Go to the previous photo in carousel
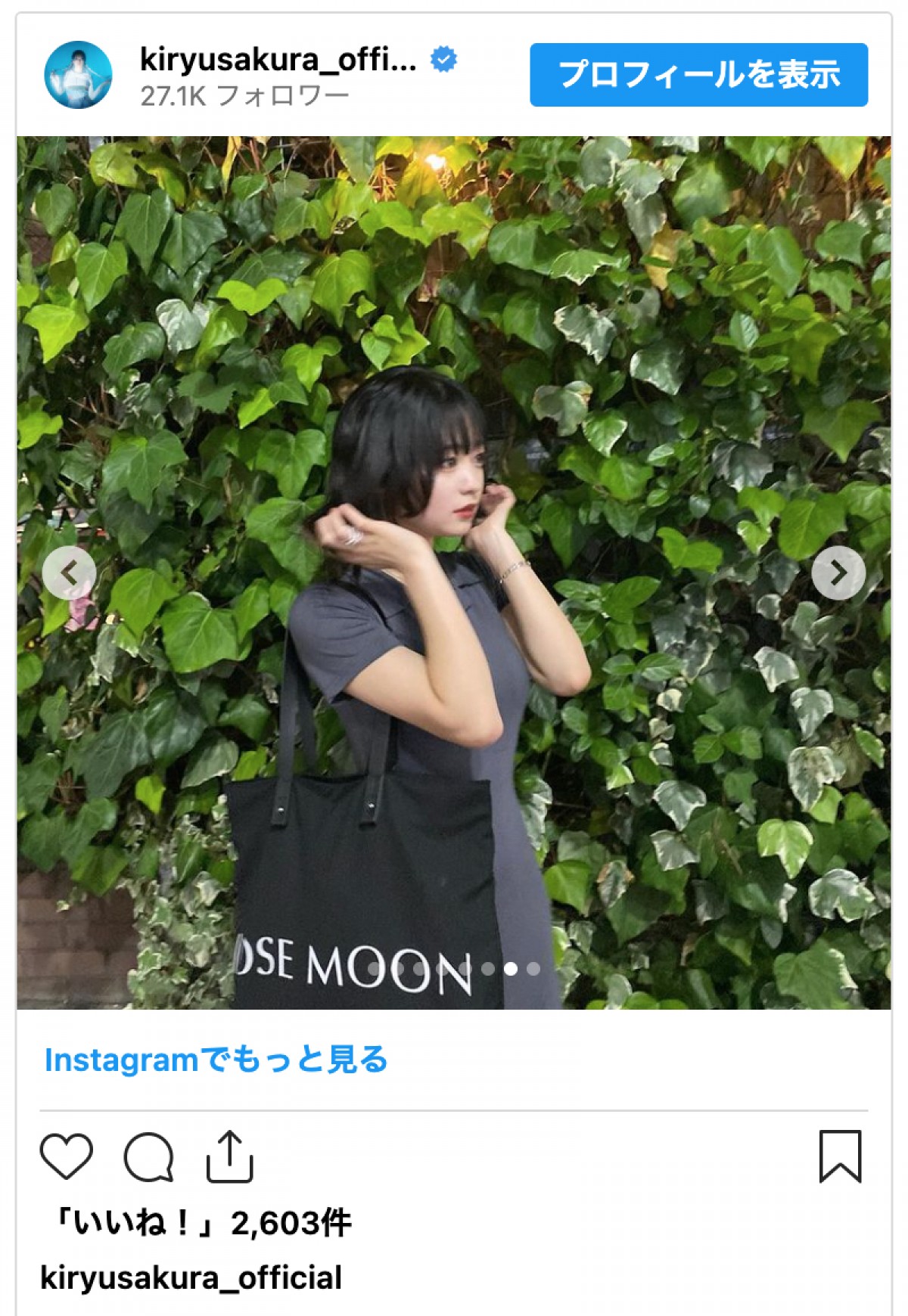This screenshot has height=1316, width=908. click(69, 573)
